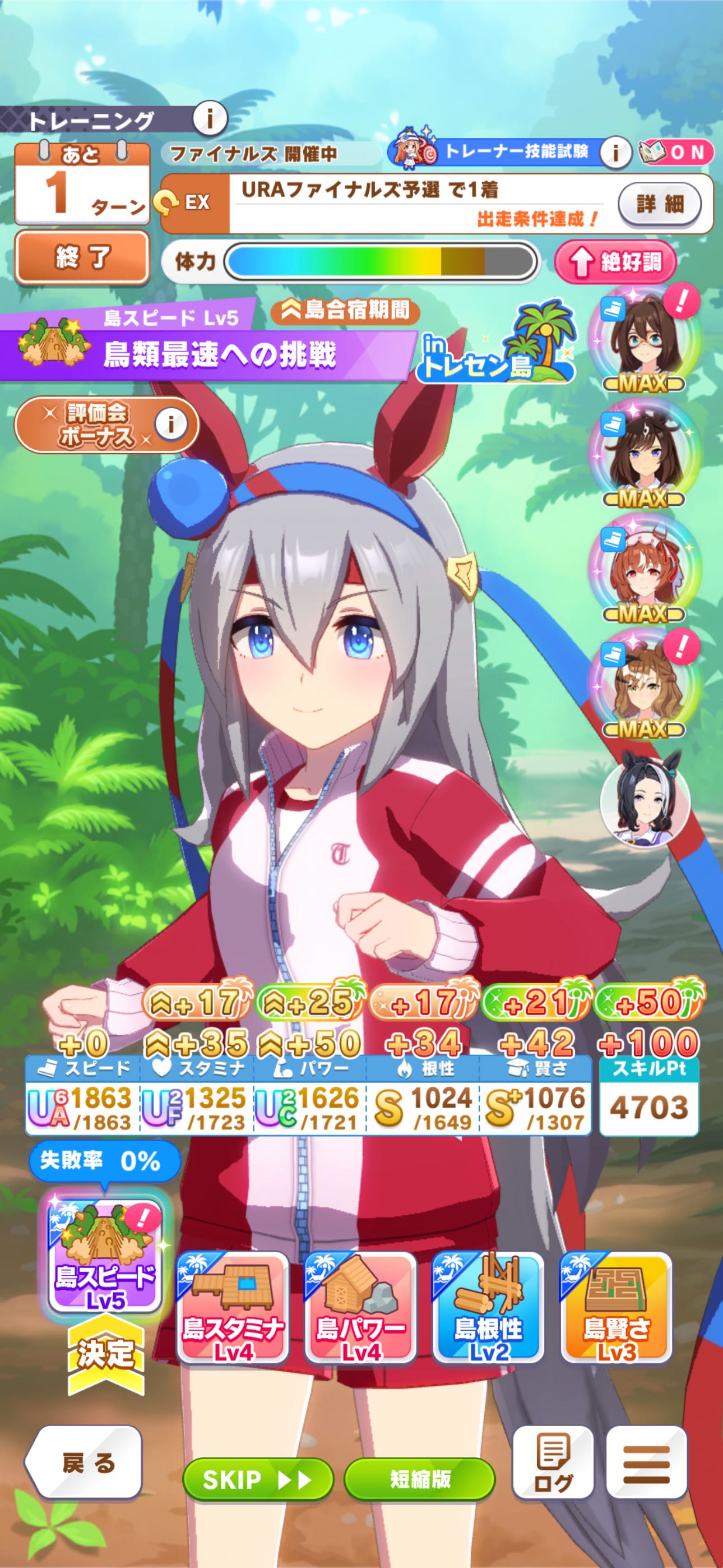
Task: Open the トレーニング info icon
Action: (210, 117)
